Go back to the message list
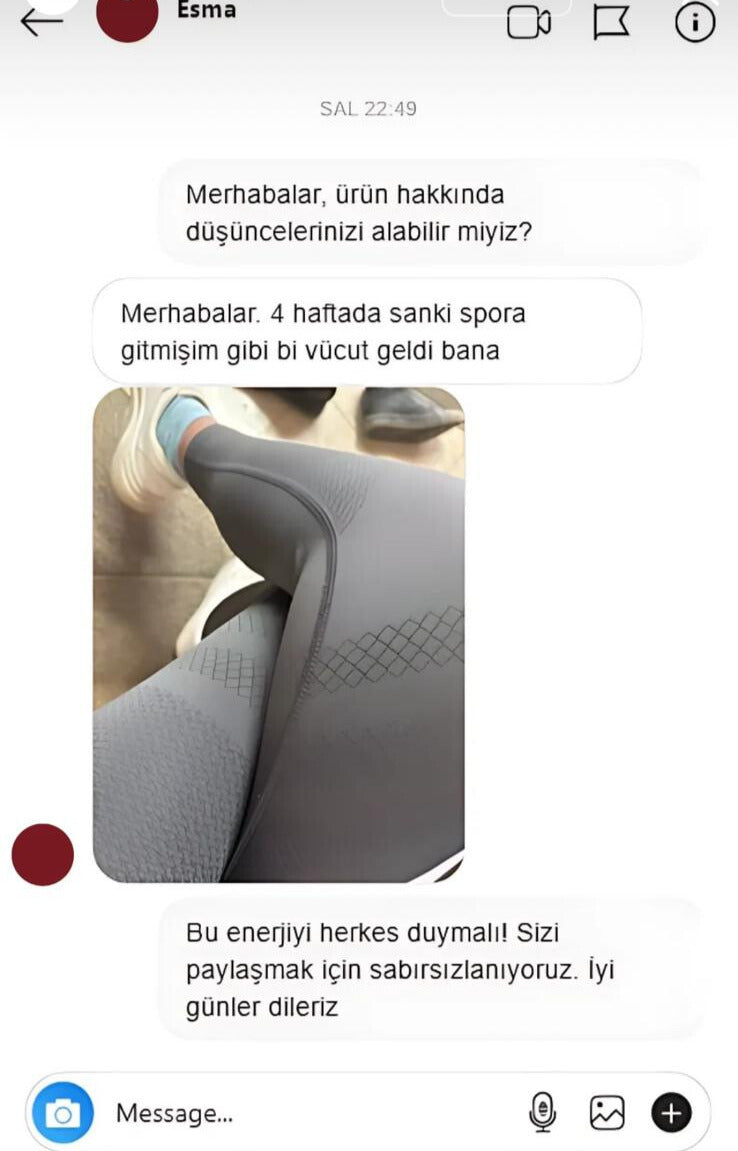Viewport: 738px width, 1151px height. click(41, 21)
